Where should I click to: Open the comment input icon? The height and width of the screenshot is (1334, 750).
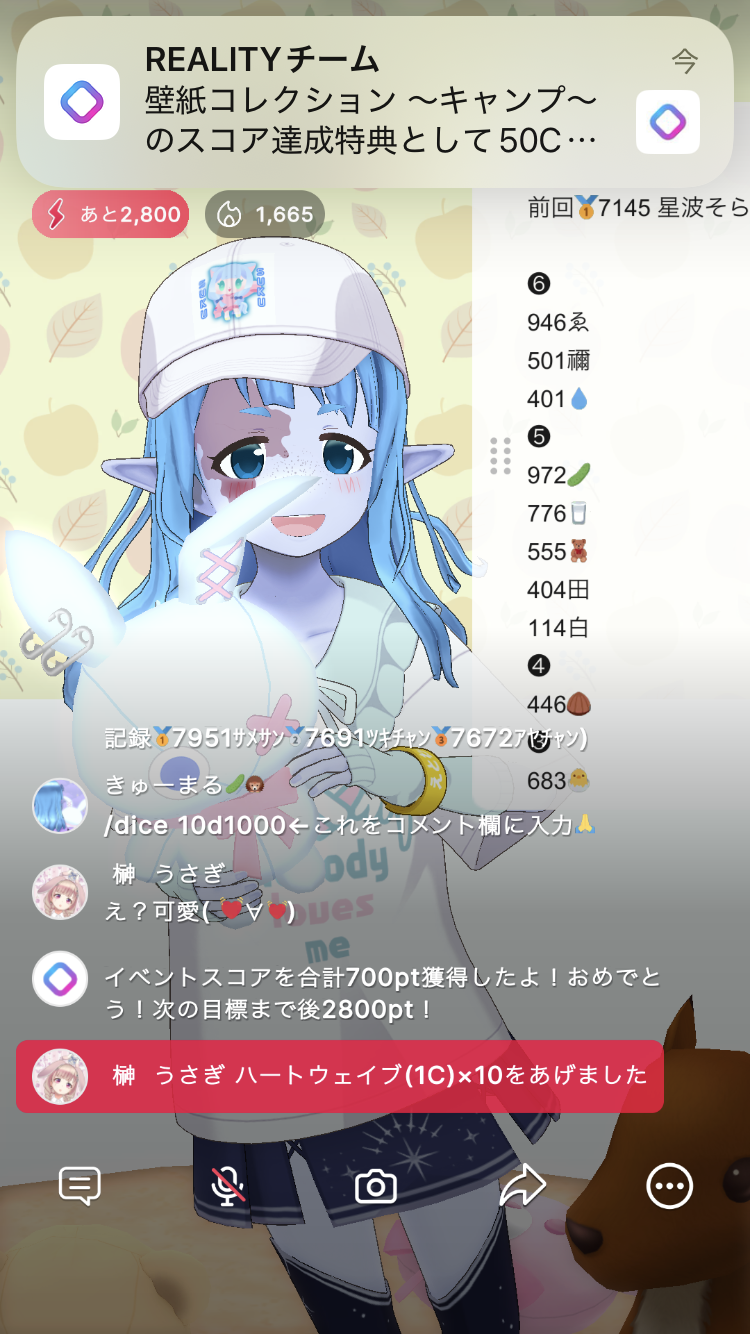click(80, 1186)
